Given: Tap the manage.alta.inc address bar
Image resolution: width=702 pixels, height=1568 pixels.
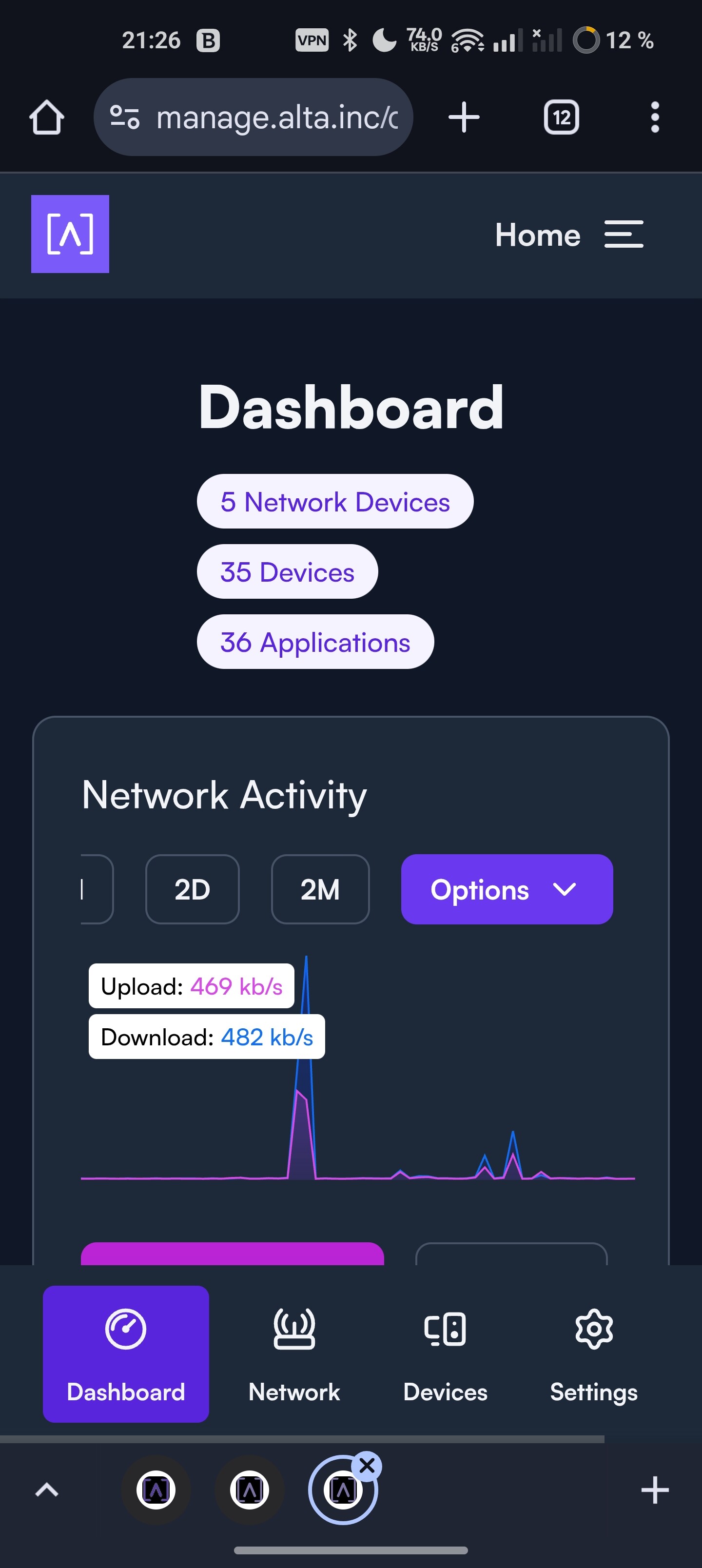Looking at the screenshot, I should [x=253, y=117].
